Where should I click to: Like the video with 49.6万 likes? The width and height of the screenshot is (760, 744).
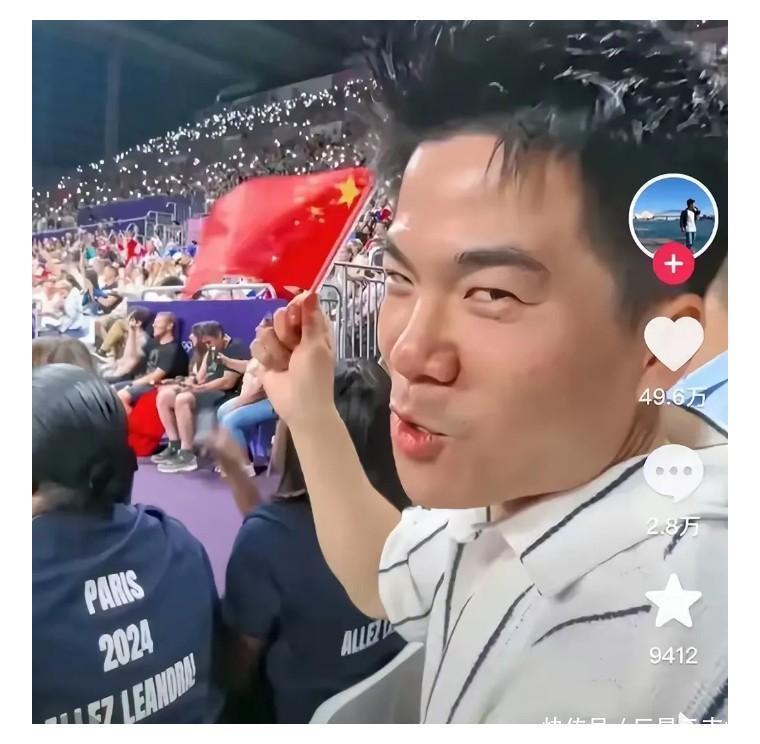673,344
